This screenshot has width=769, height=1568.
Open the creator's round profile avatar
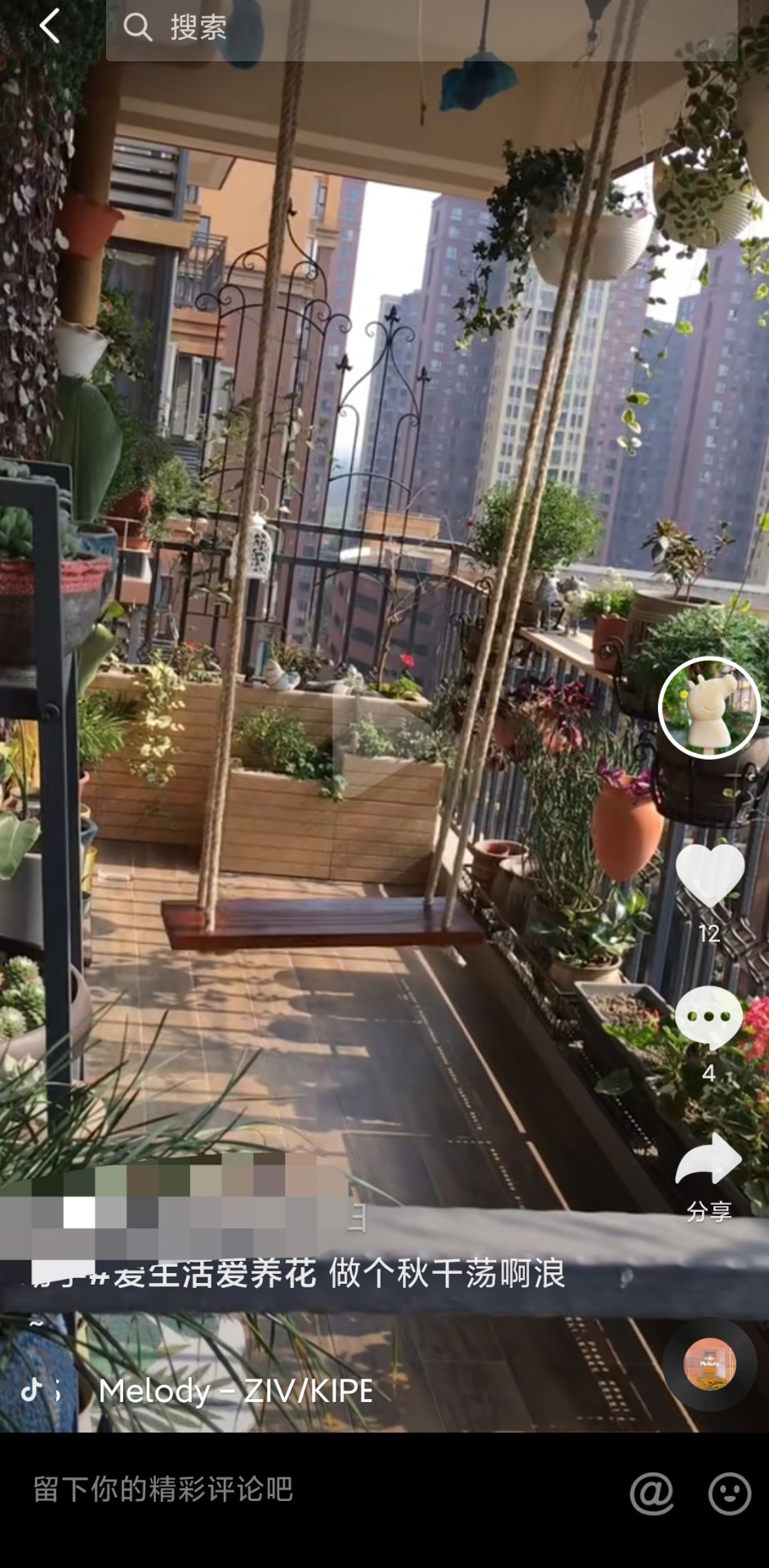(709, 707)
